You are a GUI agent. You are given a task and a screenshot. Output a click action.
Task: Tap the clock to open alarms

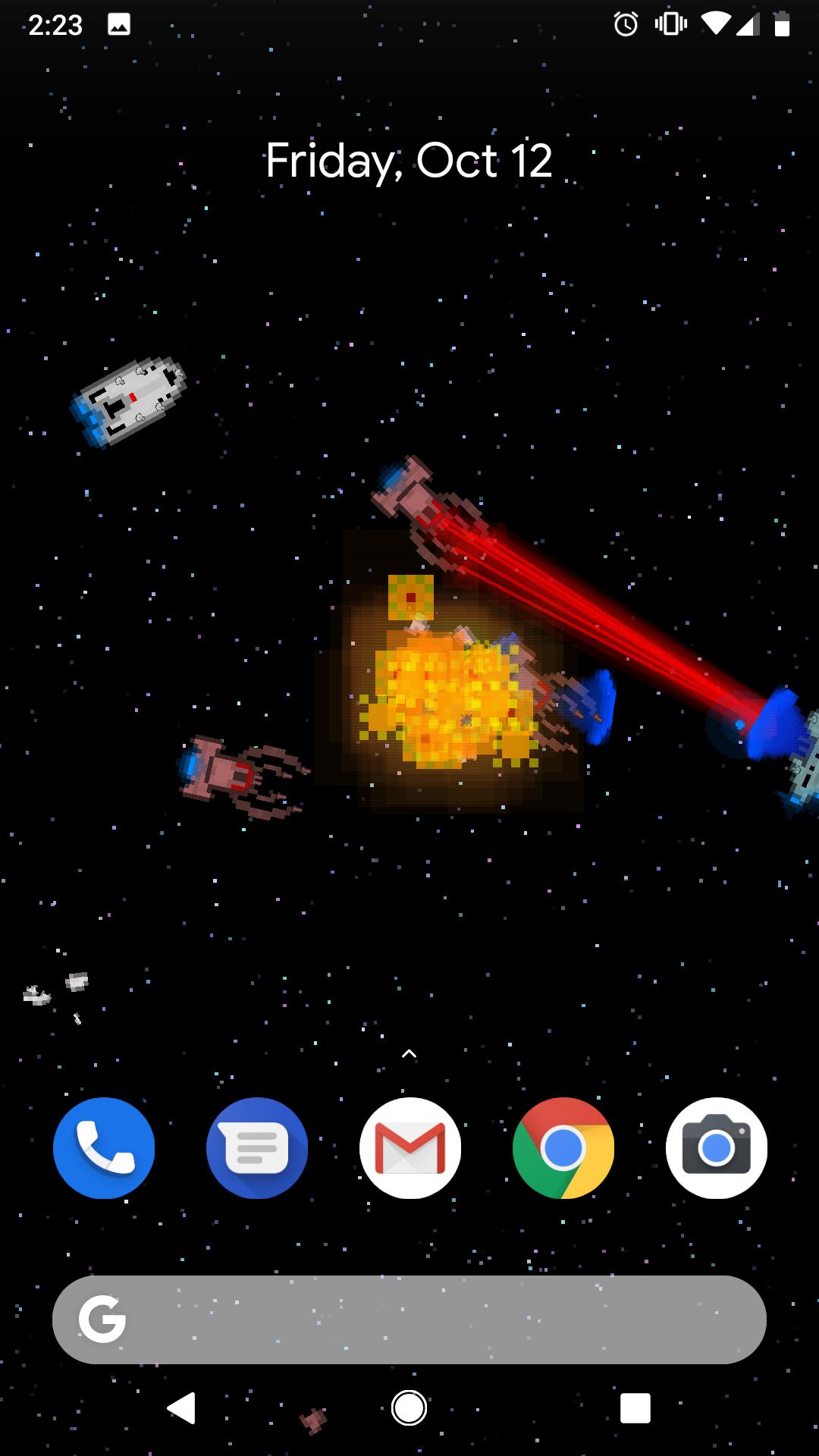tap(55, 24)
